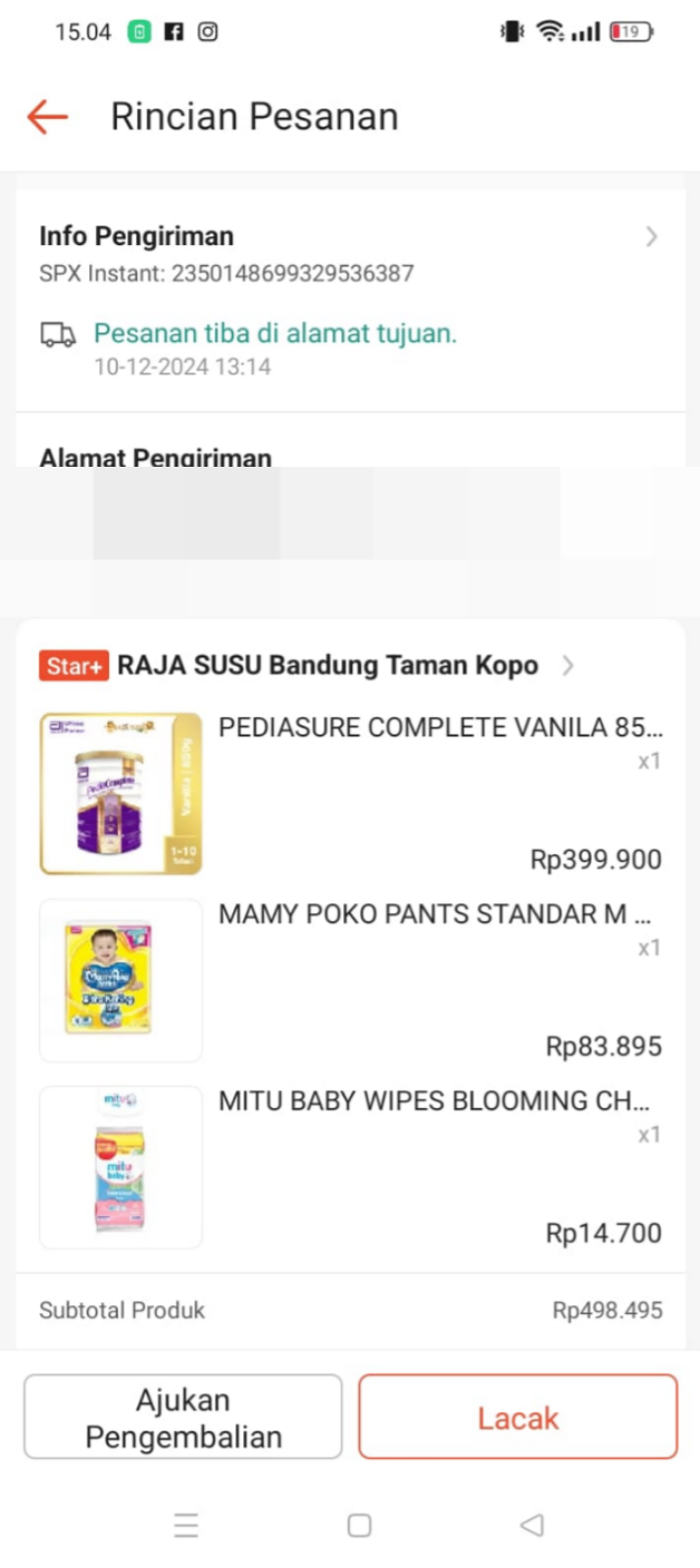Visit RAJA SUSU Bandung Taman Kopo store
The width and height of the screenshot is (700, 1568).
point(326,666)
